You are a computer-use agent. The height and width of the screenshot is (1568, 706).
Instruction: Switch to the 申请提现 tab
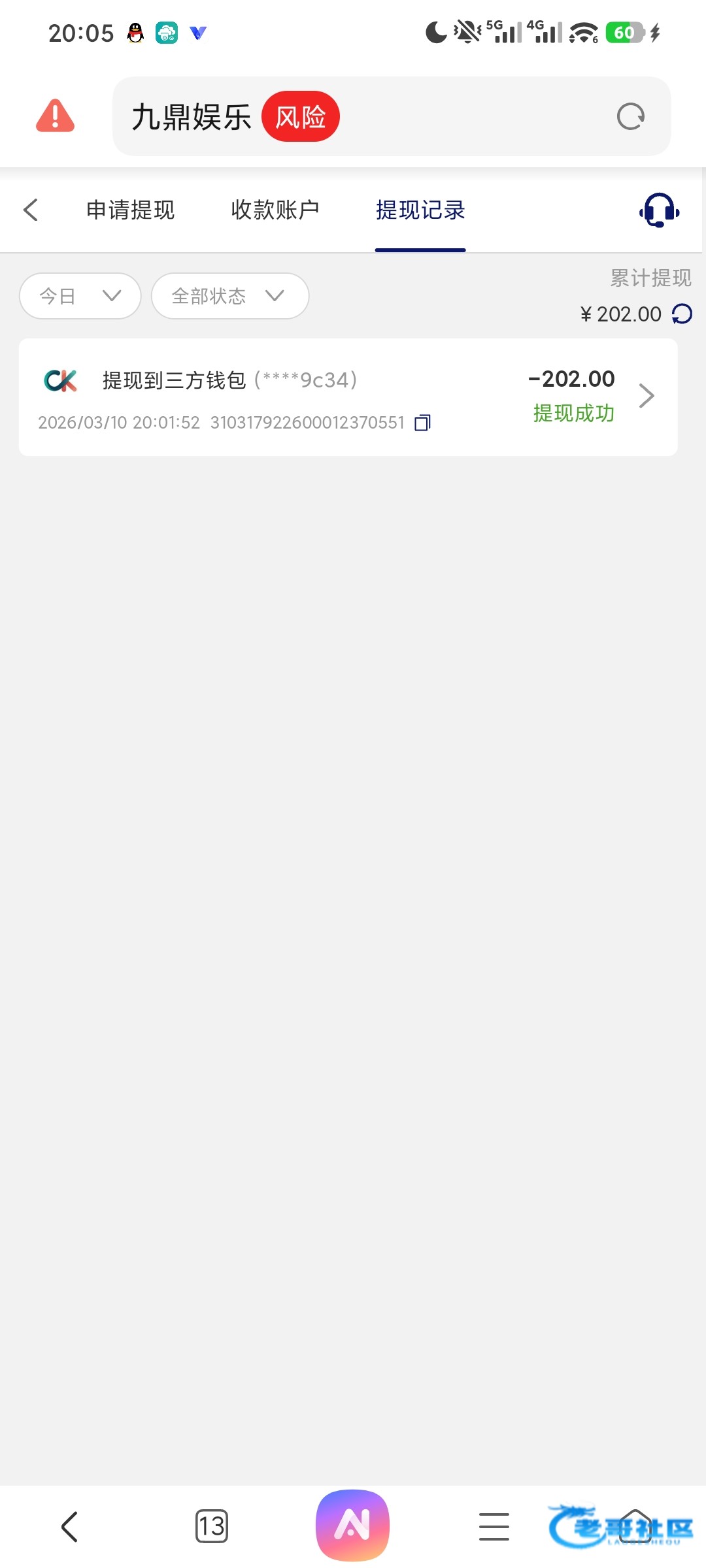click(131, 210)
